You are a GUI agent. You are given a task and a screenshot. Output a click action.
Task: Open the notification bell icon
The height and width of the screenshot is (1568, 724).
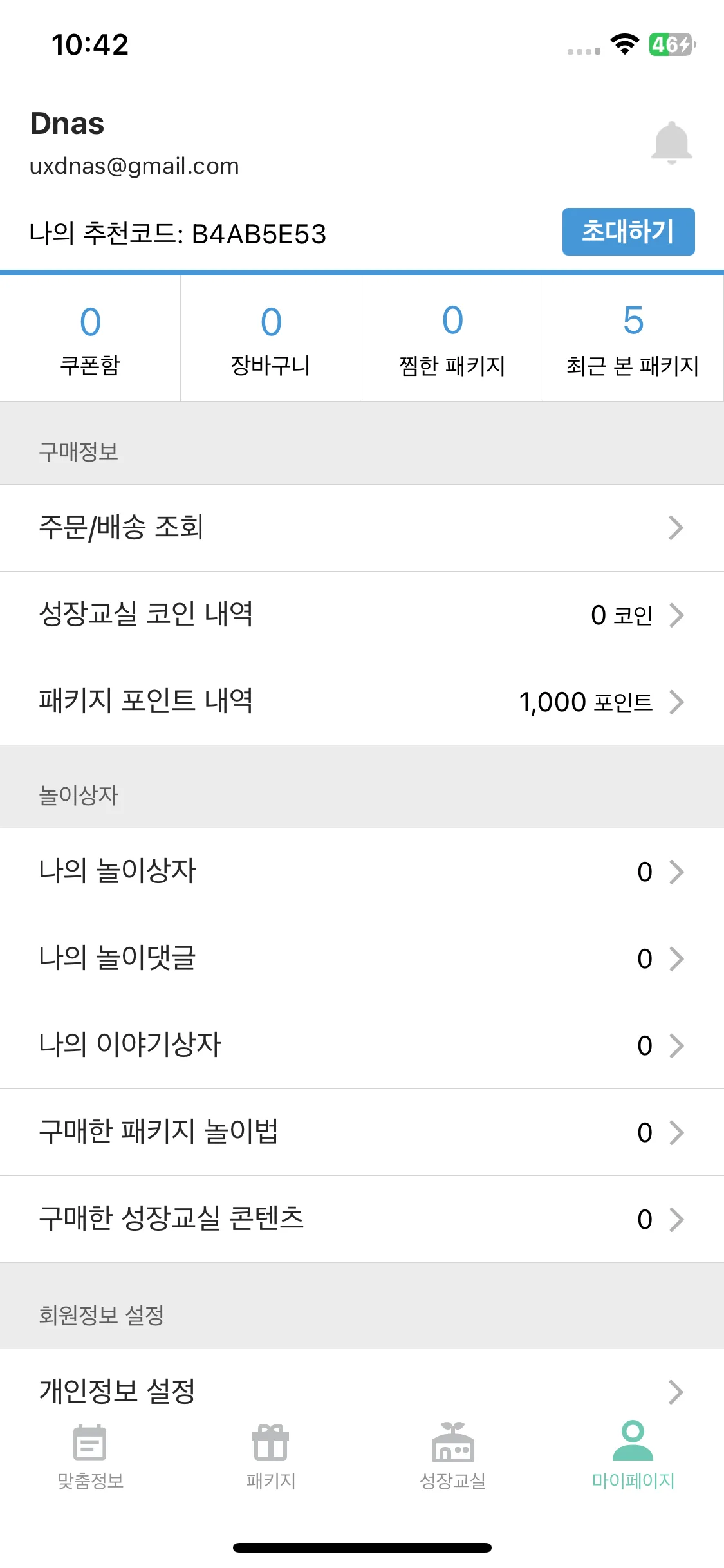[x=671, y=142]
